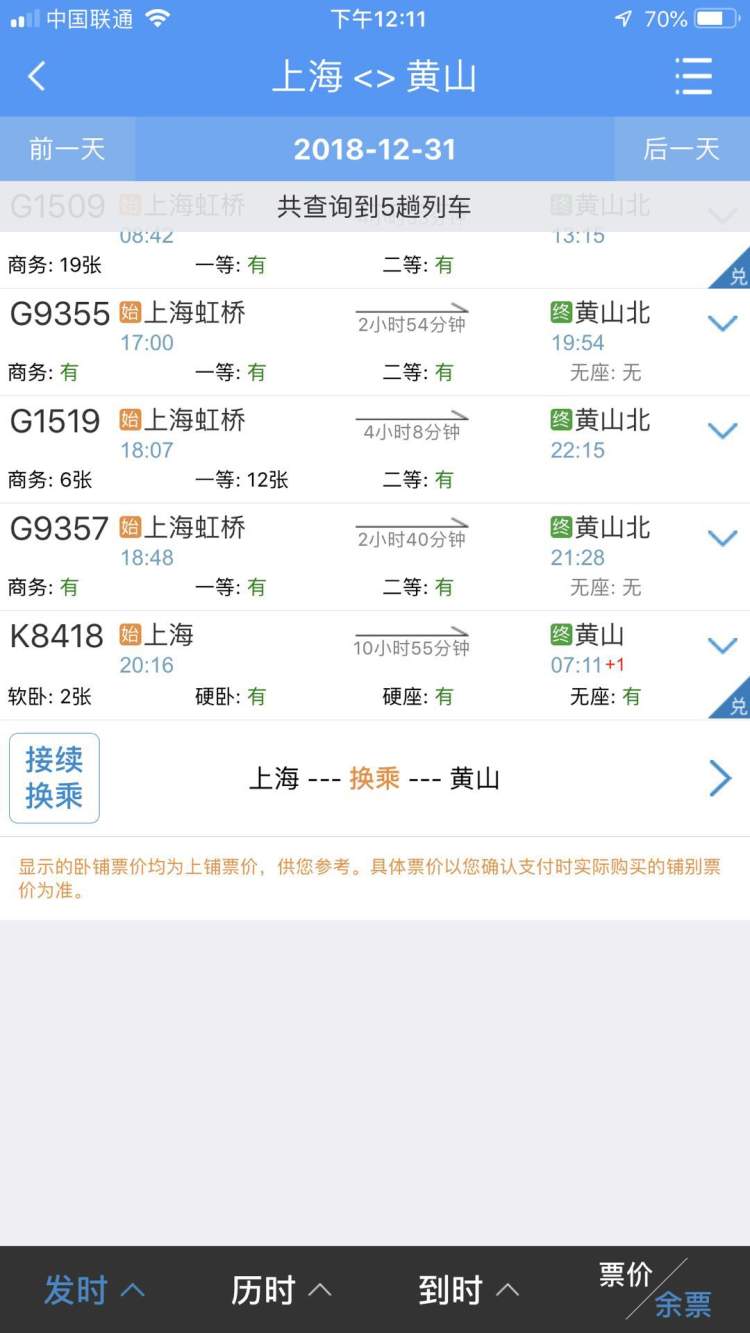Image resolution: width=750 pixels, height=1333 pixels.
Task: Open train G9355 departing 17:00
Action: 375,342
